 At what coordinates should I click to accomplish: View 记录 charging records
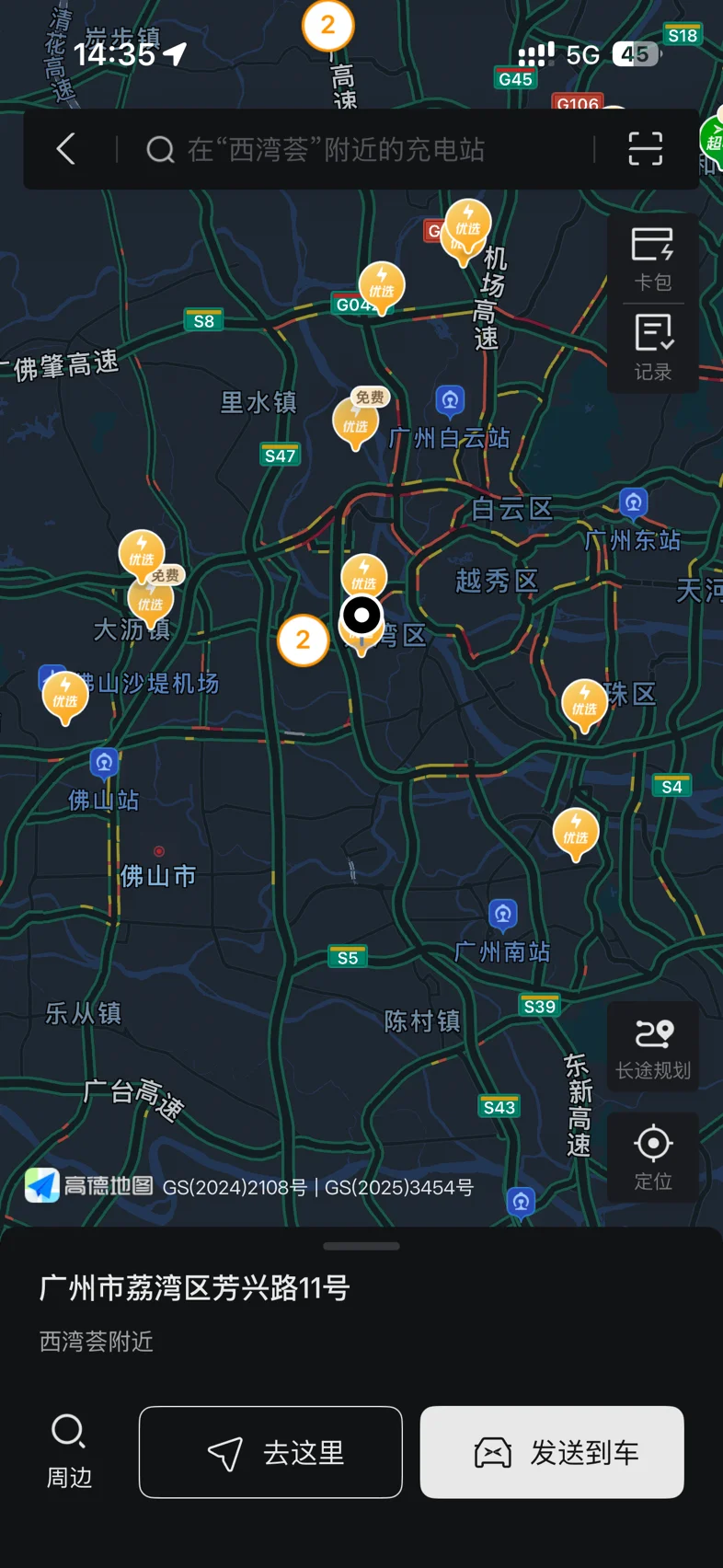652,347
